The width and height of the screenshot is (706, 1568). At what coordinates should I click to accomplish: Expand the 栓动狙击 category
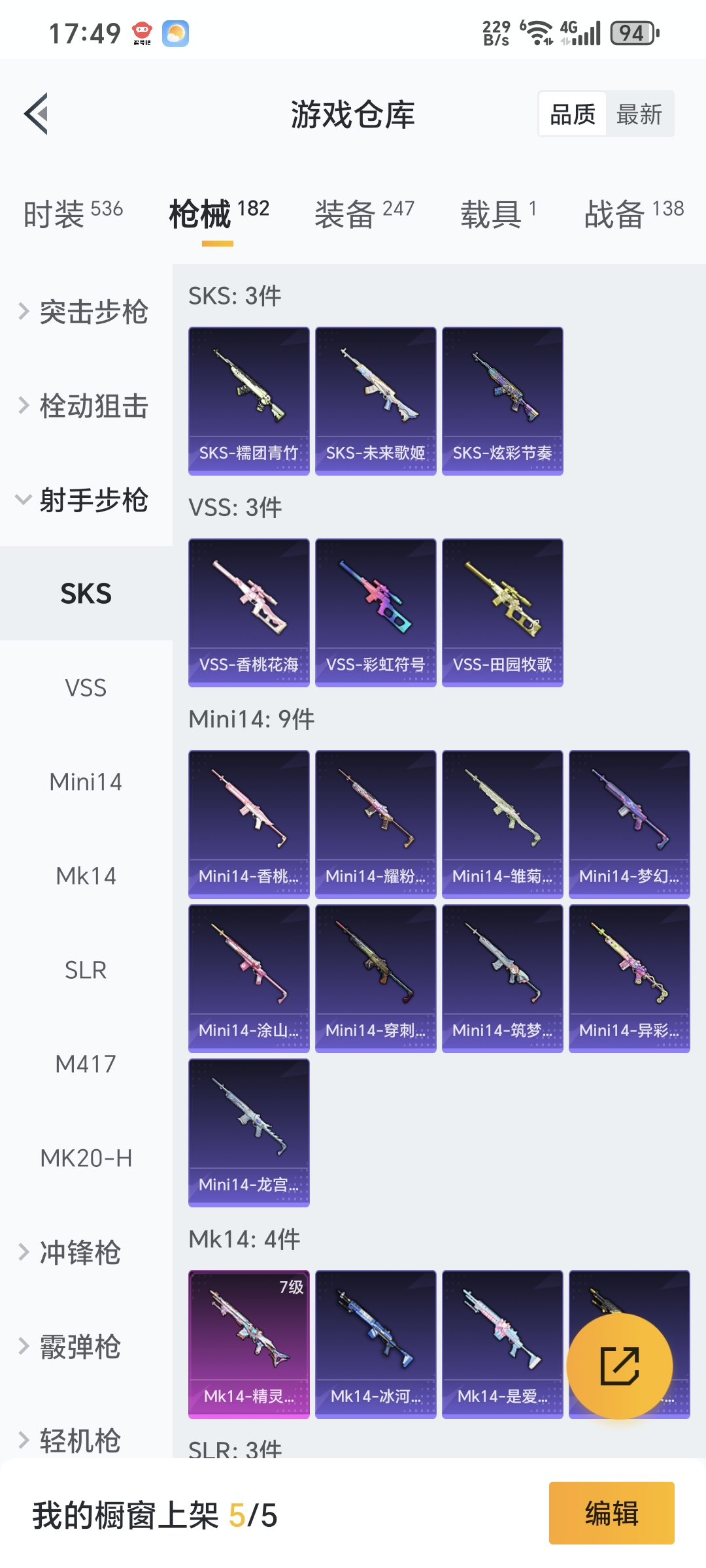pos(85,406)
